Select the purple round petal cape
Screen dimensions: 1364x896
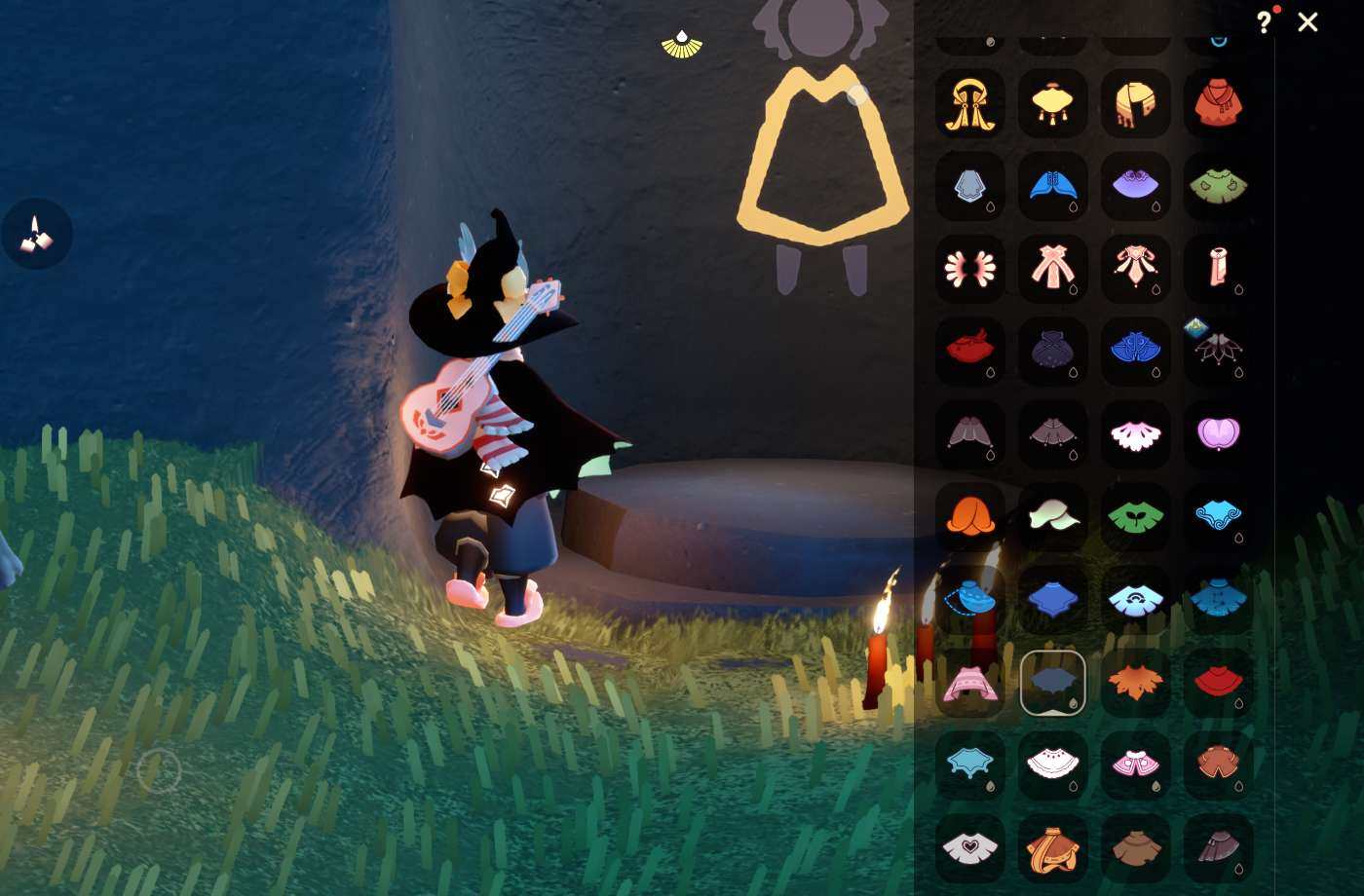coord(1218,432)
